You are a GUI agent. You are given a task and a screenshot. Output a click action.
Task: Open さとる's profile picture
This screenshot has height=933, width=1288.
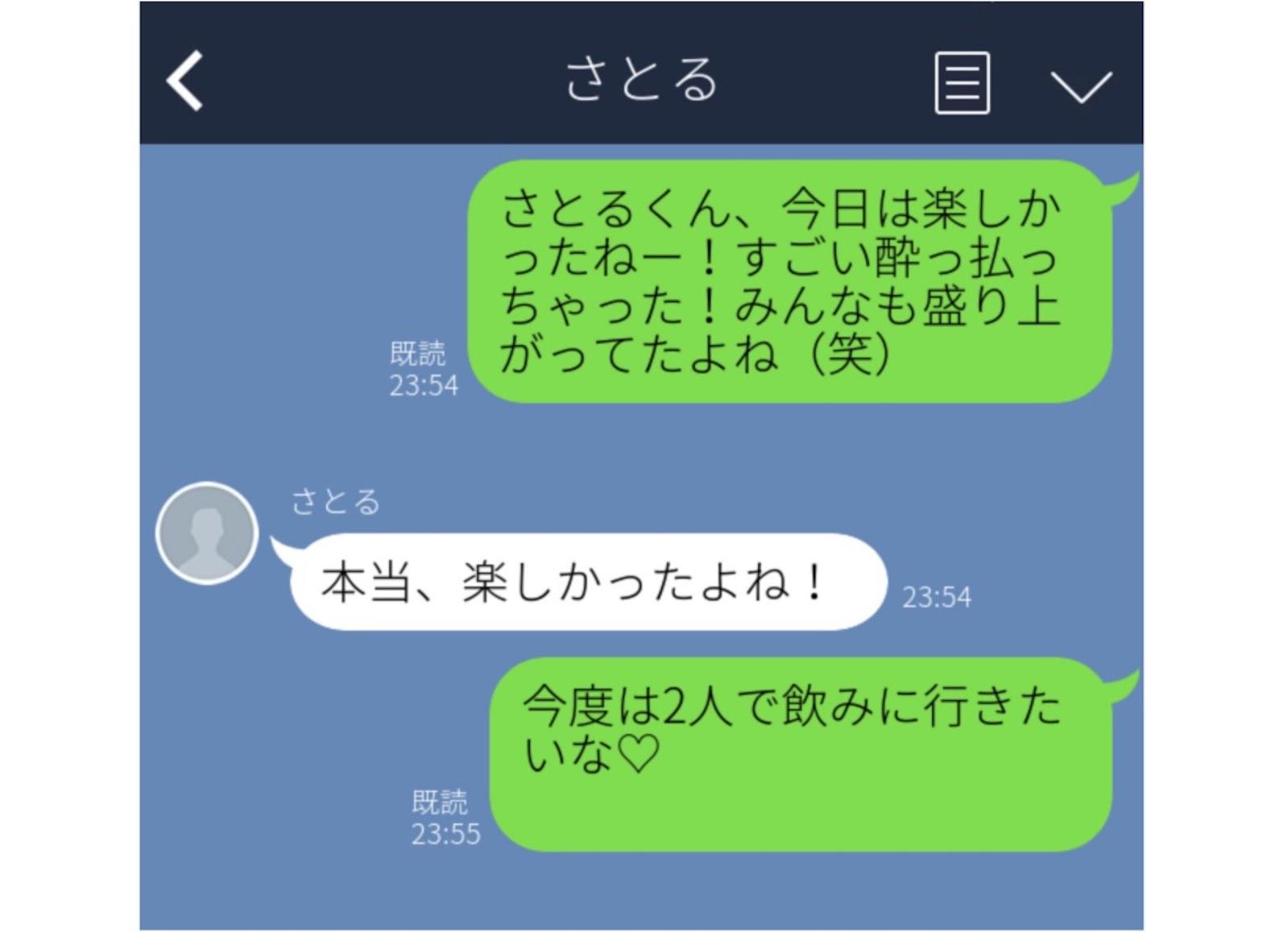click(x=207, y=533)
